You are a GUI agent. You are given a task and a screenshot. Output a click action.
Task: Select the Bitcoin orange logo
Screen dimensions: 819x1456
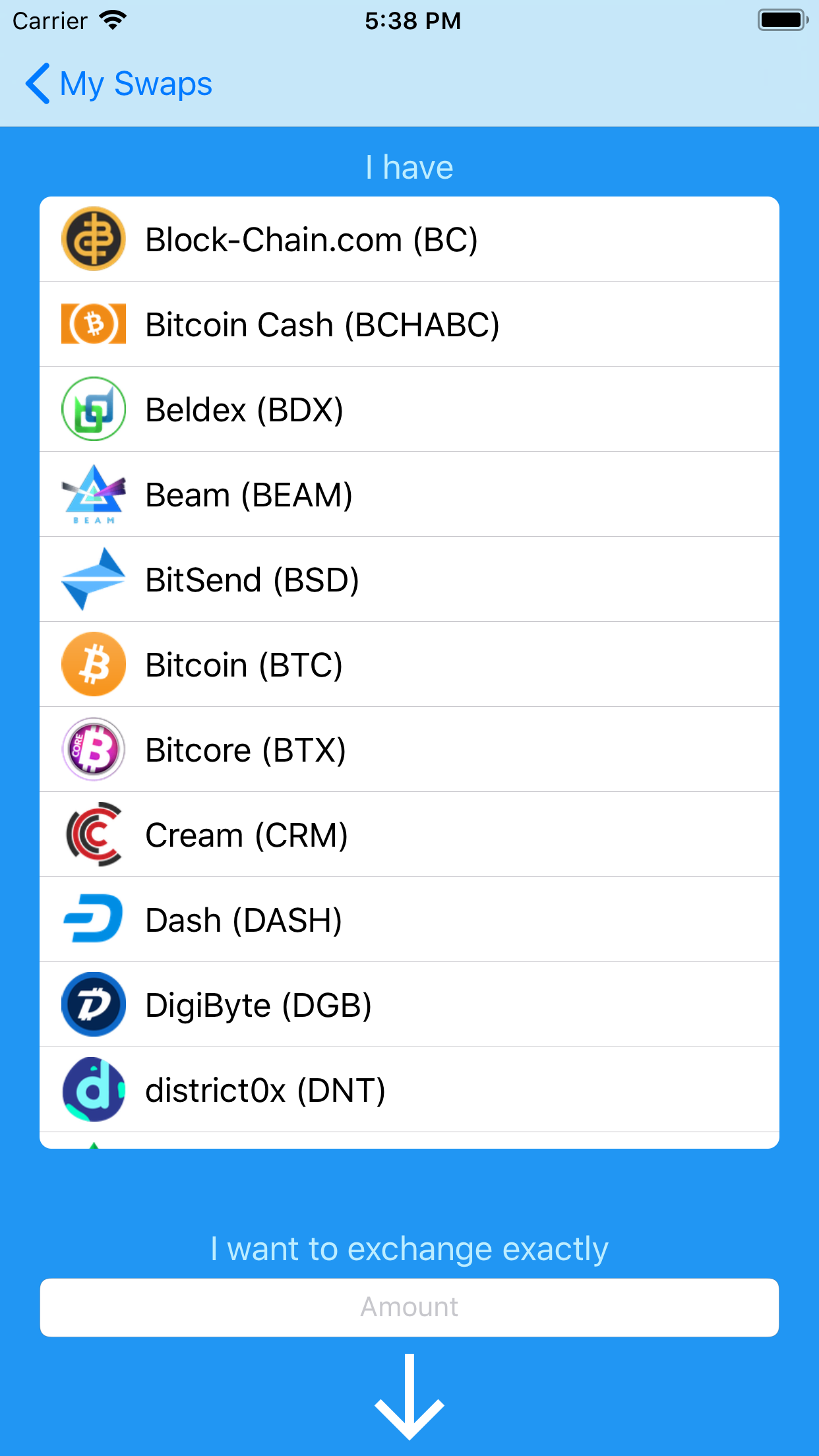click(93, 664)
